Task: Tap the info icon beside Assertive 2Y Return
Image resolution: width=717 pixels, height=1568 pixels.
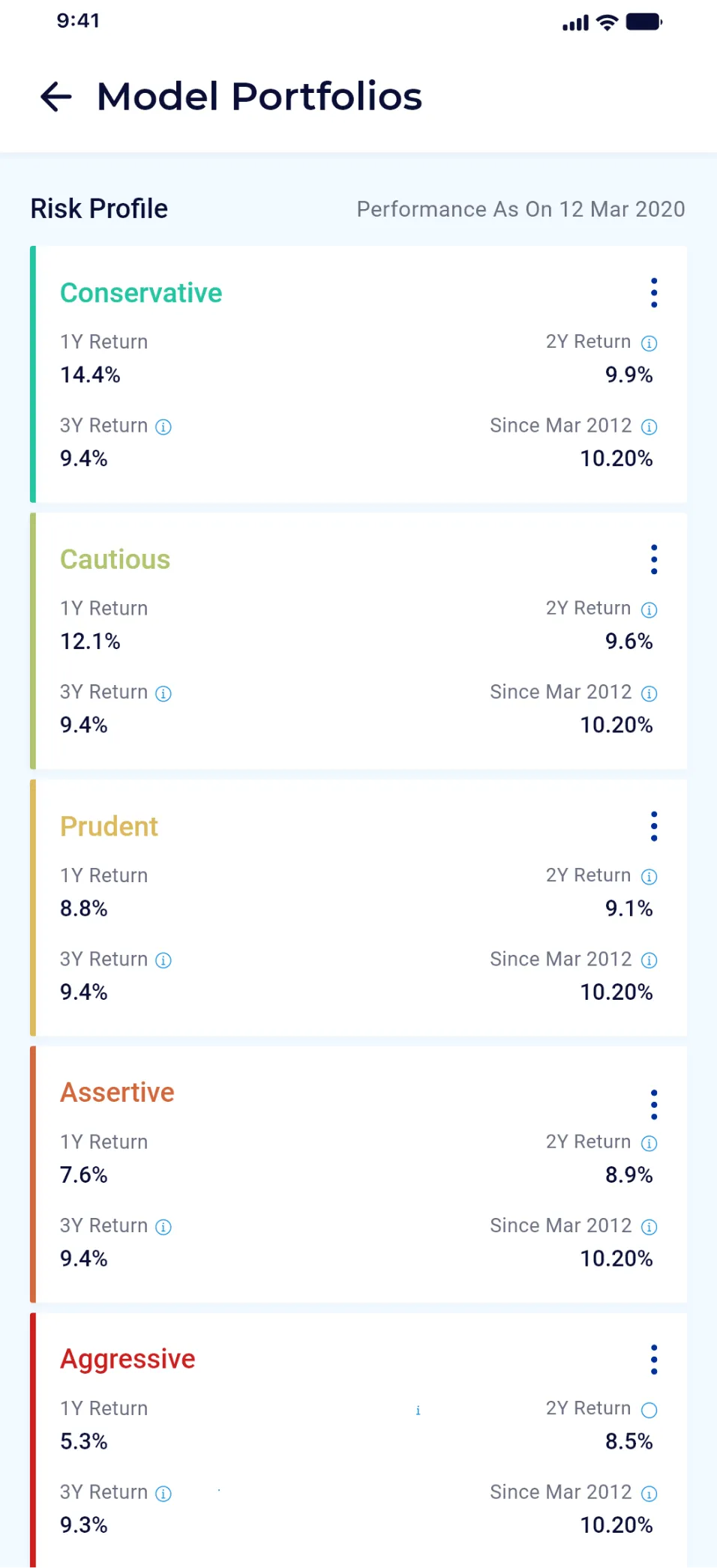Action: pos(649,1143)
